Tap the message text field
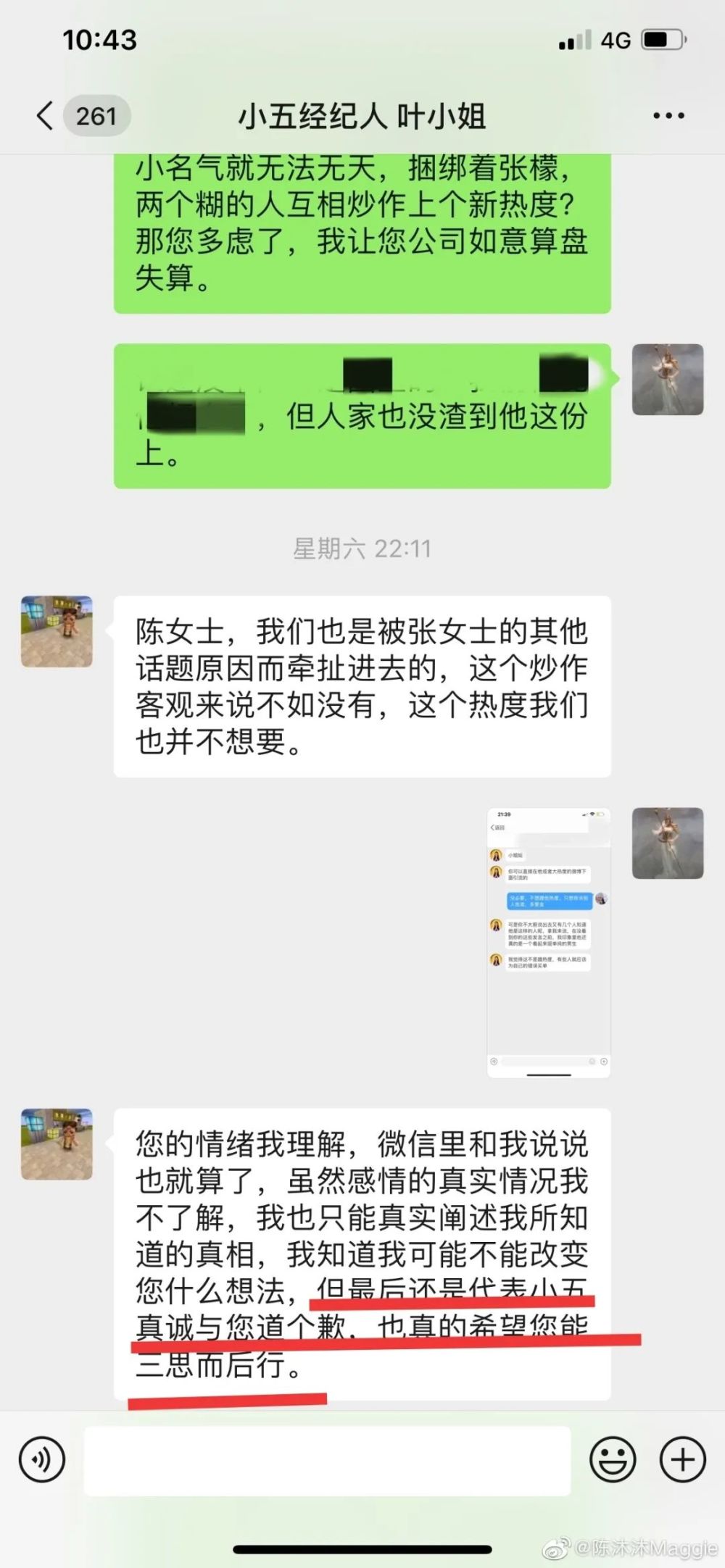725x1568 pixels. [x=327, y=1460]
